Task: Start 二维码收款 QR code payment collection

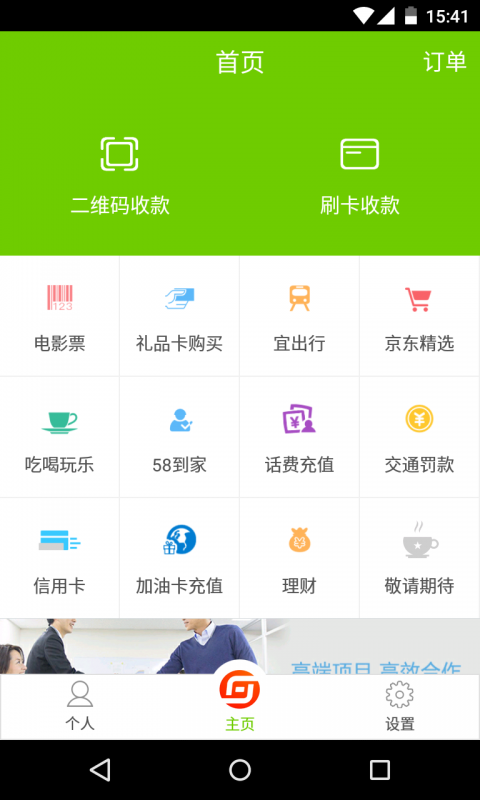Action: pyautogui.click(x=120, y=176)
